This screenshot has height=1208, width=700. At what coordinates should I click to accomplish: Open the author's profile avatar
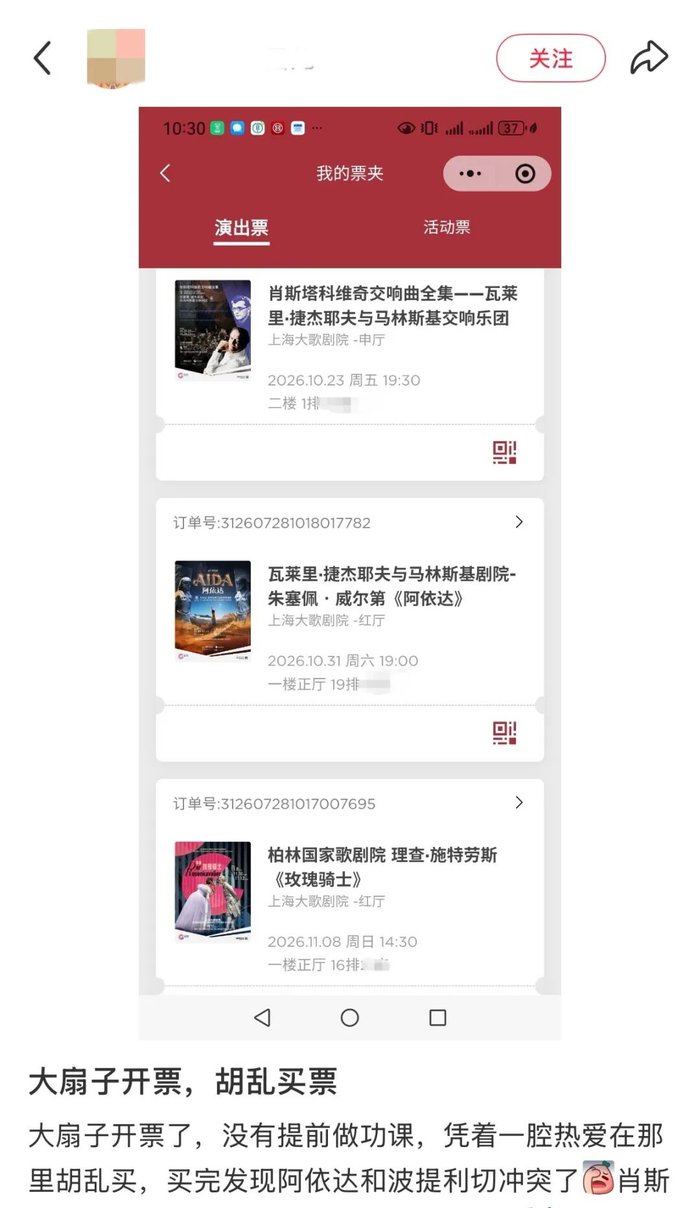click(116, 58)
